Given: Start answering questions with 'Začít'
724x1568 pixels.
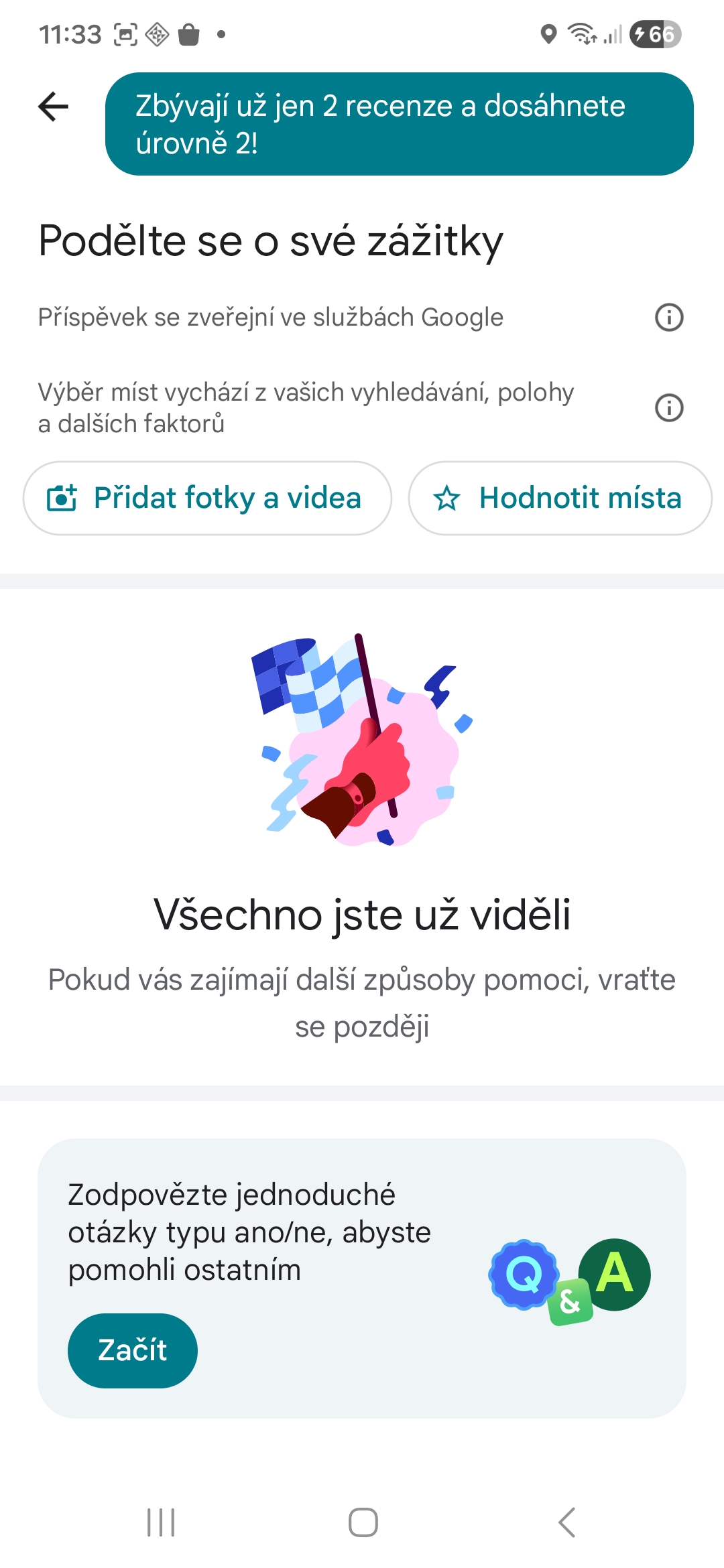Looking at the screenshot, I should [x=133, y=1350].
